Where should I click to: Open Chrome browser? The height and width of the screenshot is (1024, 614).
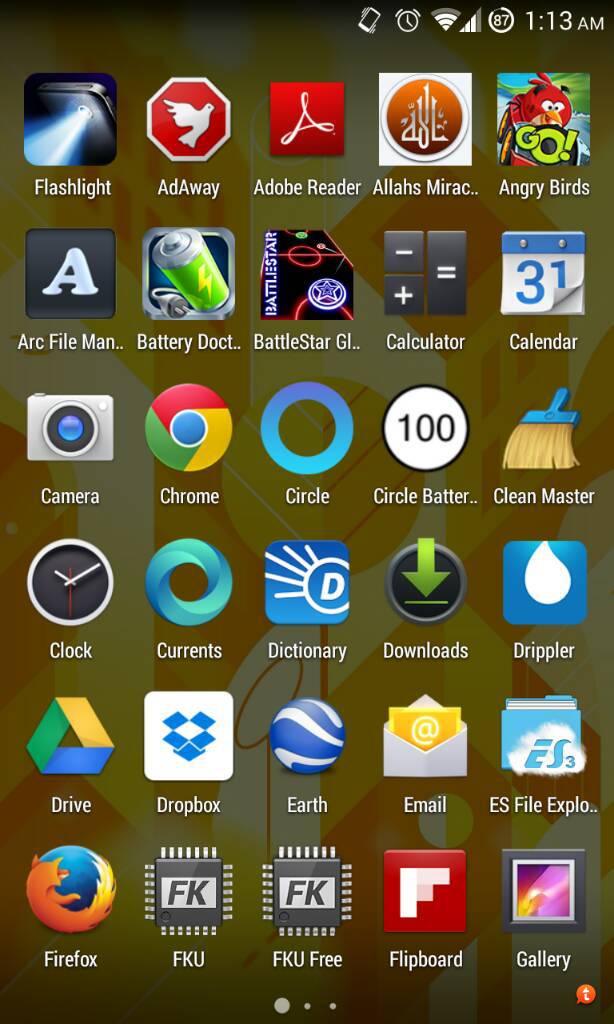click(188, 428)
